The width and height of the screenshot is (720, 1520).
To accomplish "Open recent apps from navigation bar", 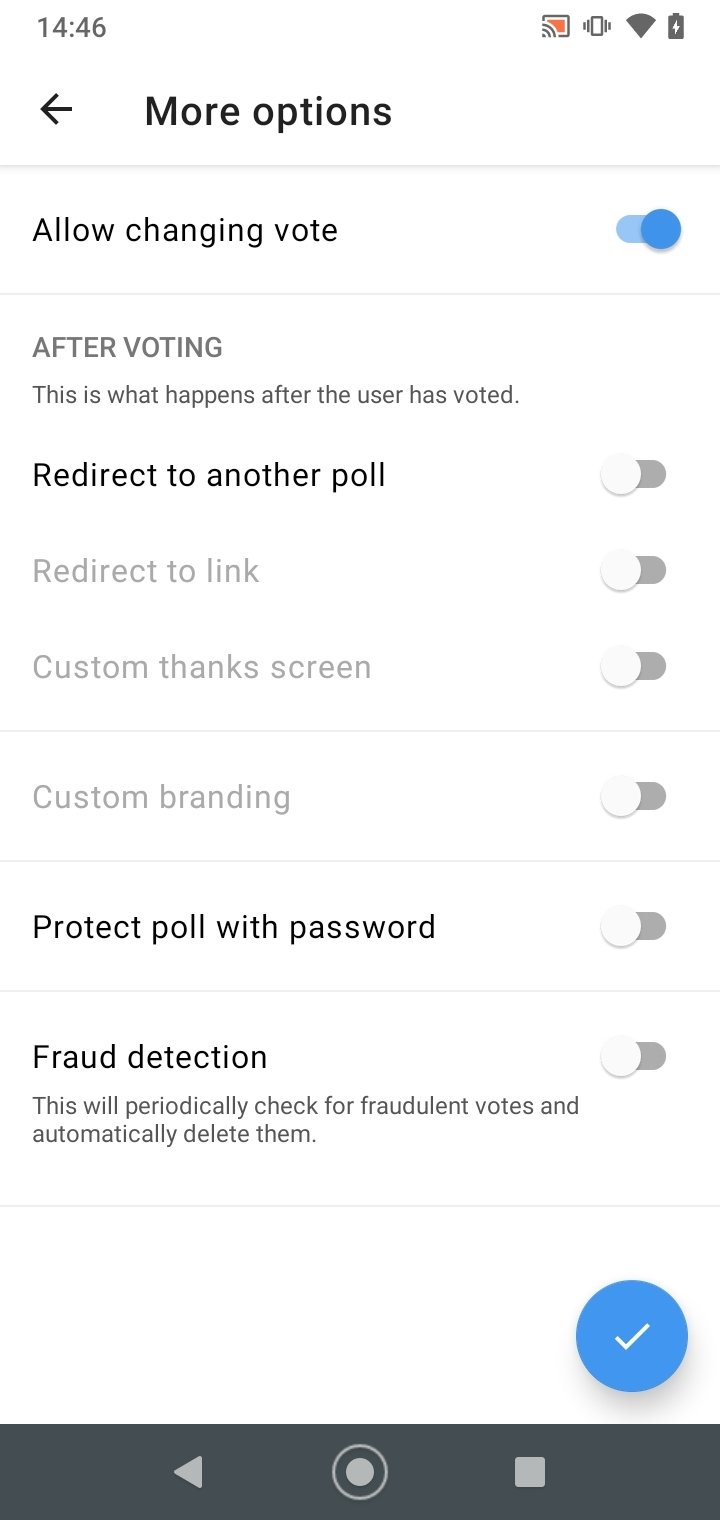I will coord(530,1472).
